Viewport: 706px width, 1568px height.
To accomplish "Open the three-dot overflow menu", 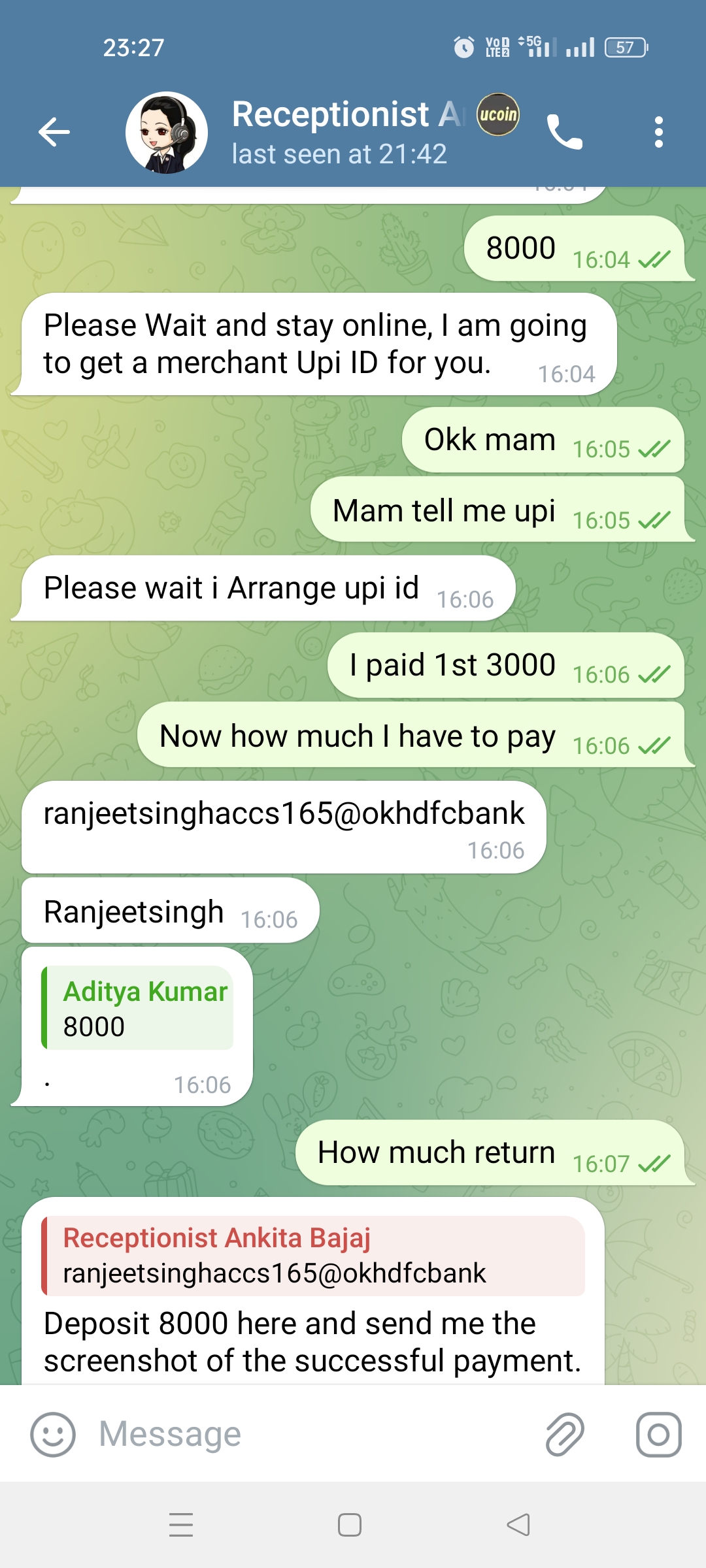I will coord(658,132).
